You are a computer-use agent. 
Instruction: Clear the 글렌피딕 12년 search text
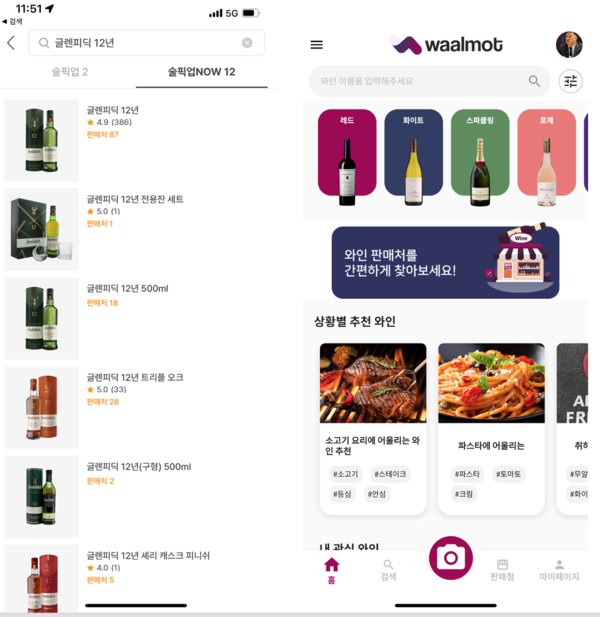pyautogui.click(x=247, y=43)
